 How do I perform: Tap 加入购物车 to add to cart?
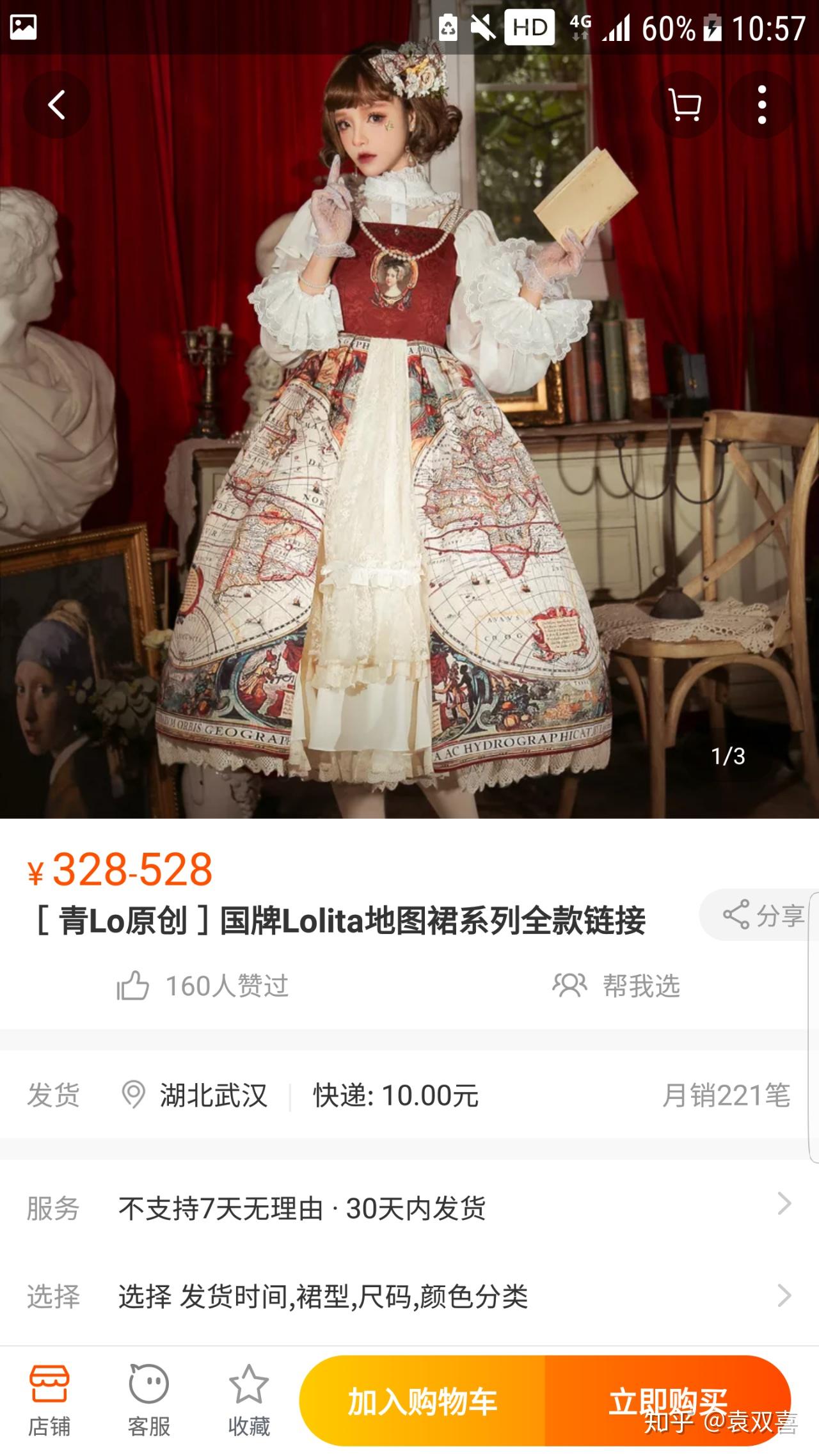(x=422, y=1401)
